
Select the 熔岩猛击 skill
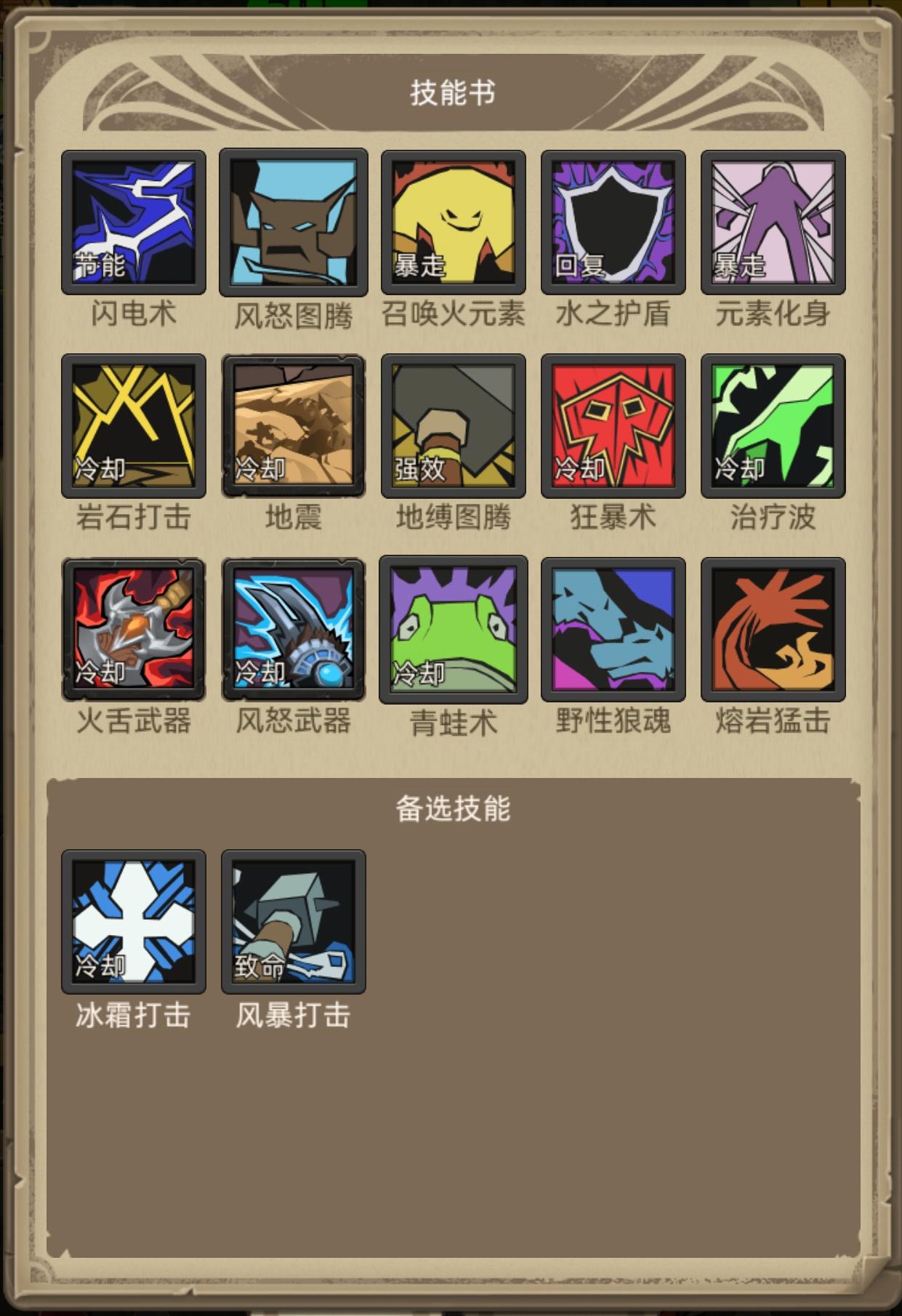click(x=773, y=630)
